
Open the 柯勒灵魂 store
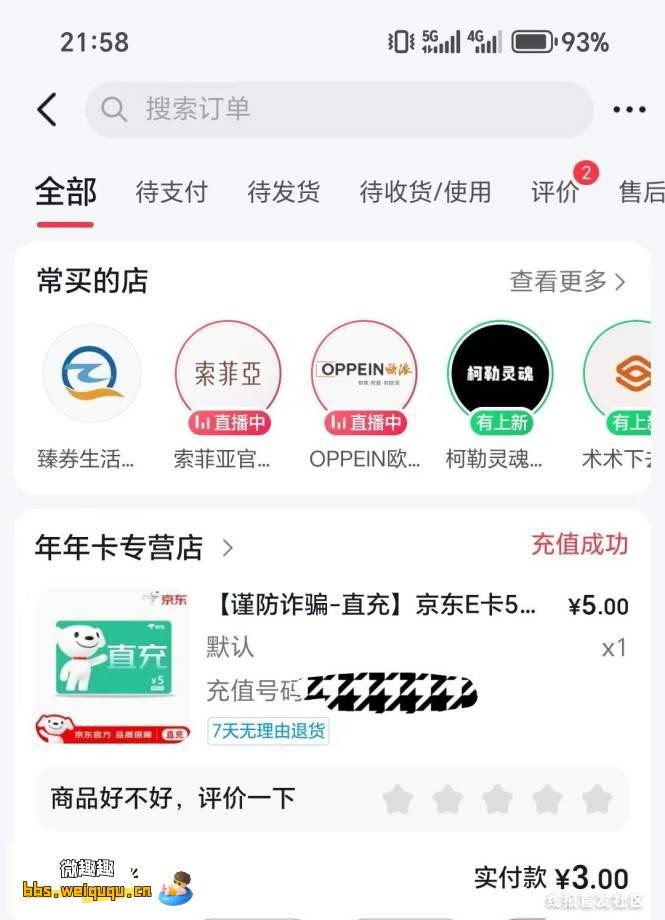coord(500,375)
